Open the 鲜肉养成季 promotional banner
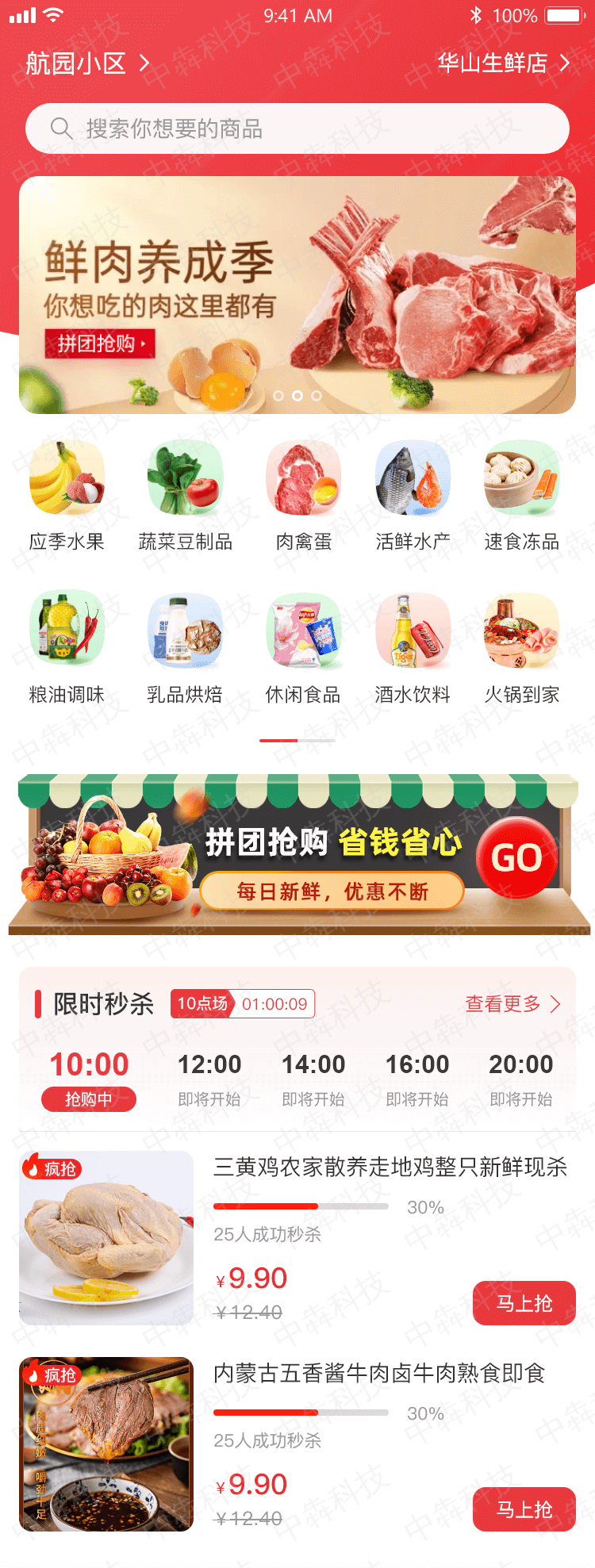Screen dimensions: 595x1568 tap(297, 294)
